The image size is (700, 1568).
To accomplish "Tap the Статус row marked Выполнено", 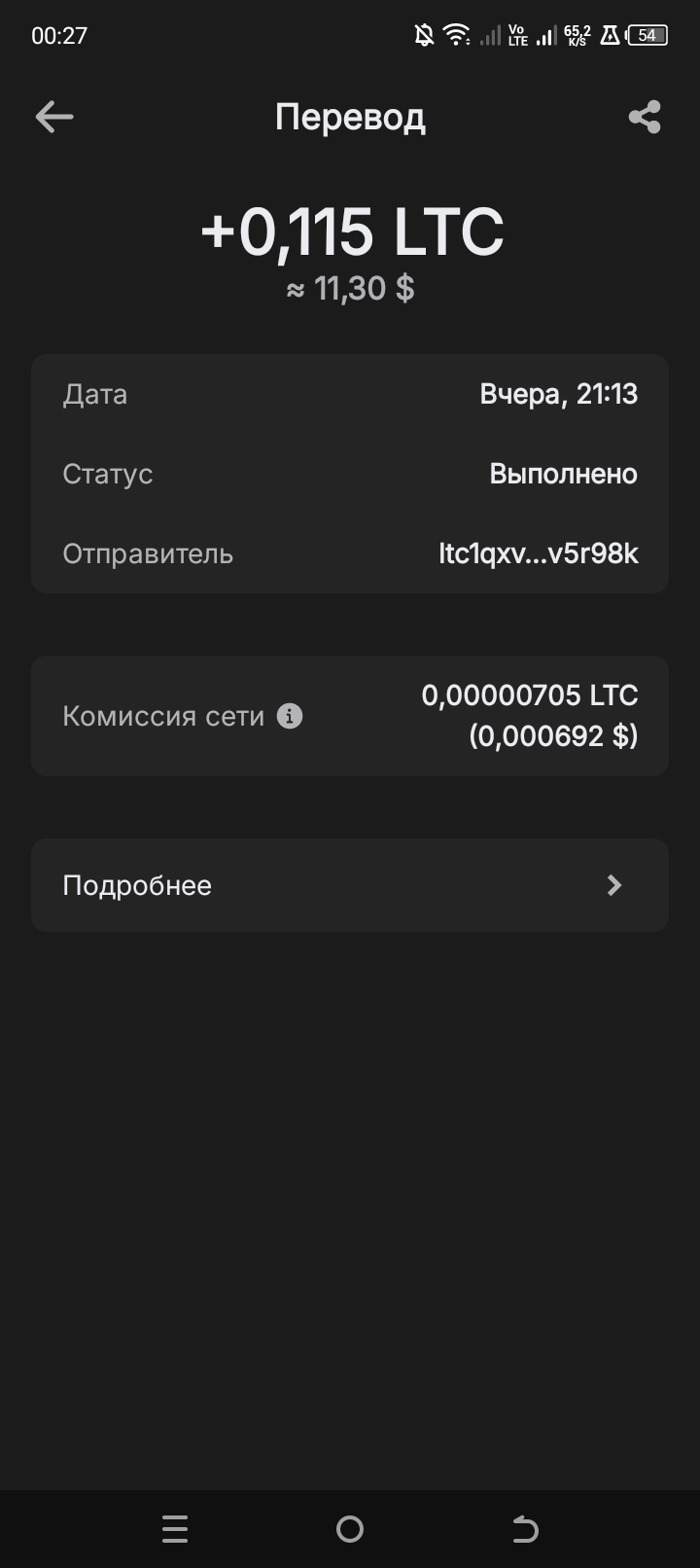I will pos(350,474).
